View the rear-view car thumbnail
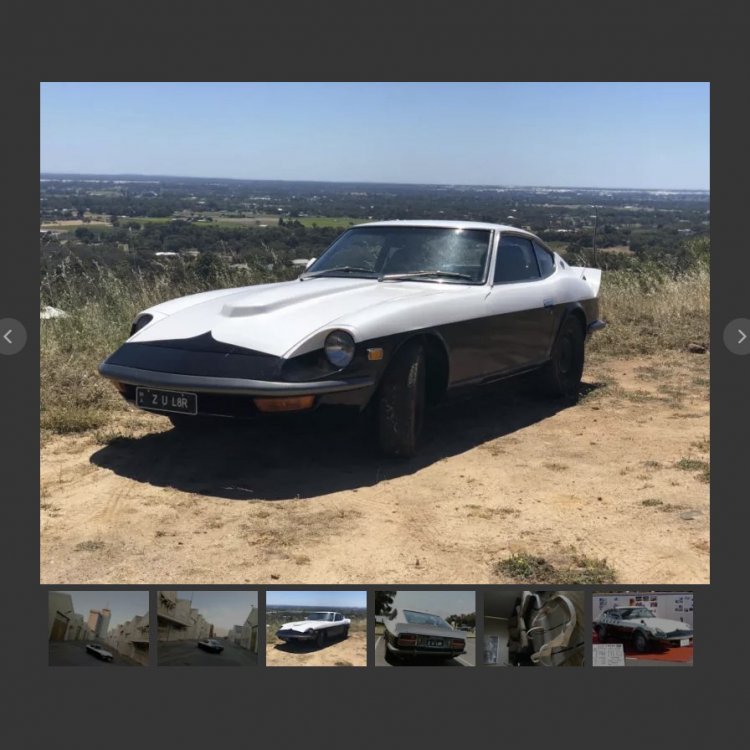 click(x=425, y=628)
